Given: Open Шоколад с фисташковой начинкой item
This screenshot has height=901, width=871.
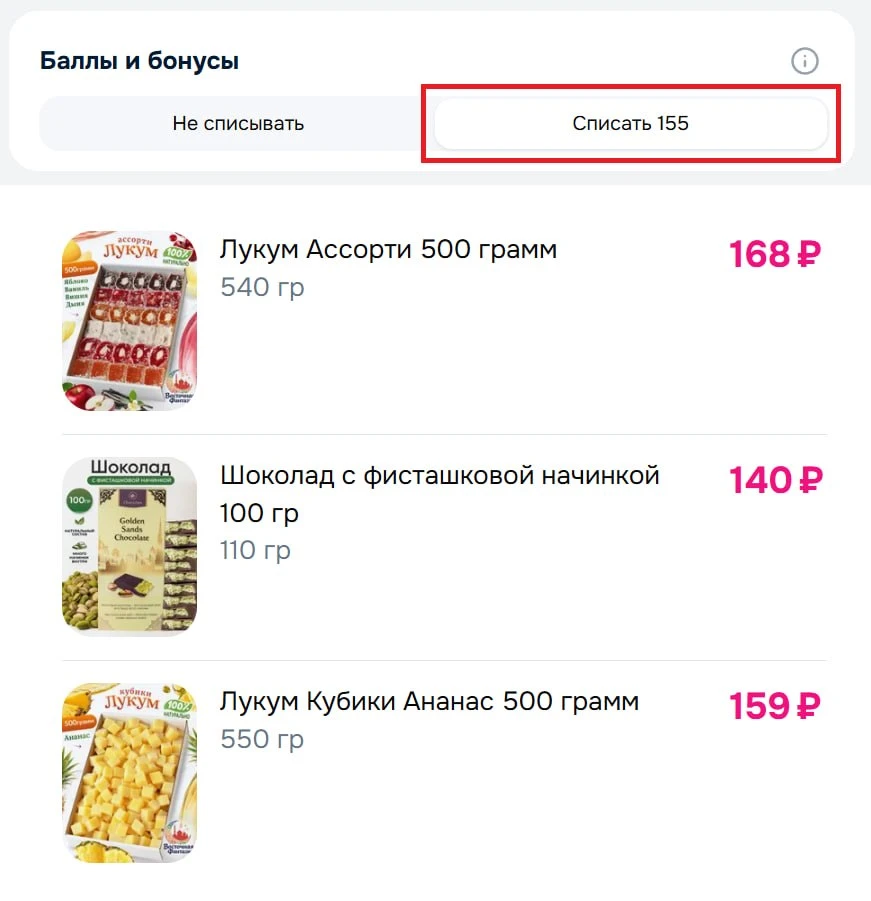Looking at the screenshot, I should click(x=440, y=476).
